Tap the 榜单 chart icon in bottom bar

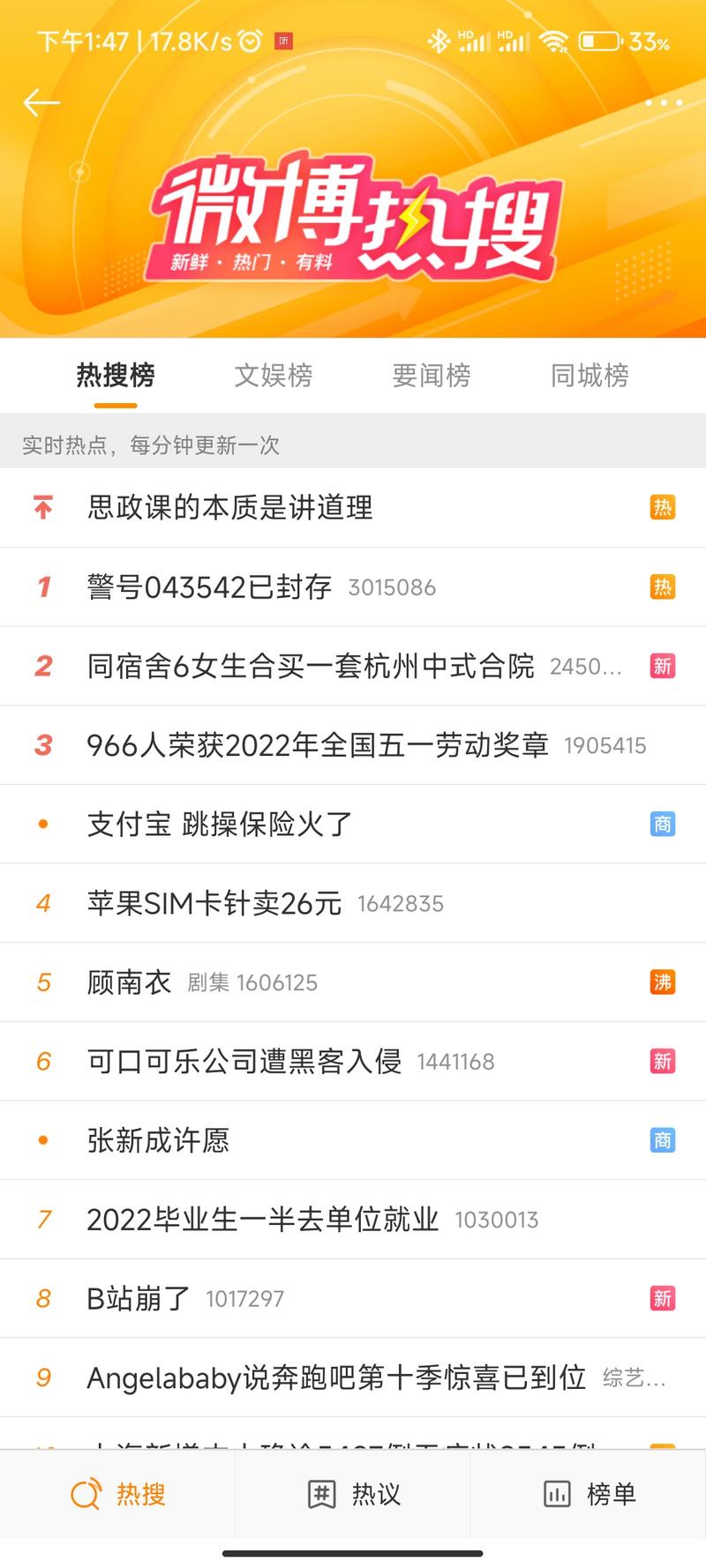click(557, 1494)
